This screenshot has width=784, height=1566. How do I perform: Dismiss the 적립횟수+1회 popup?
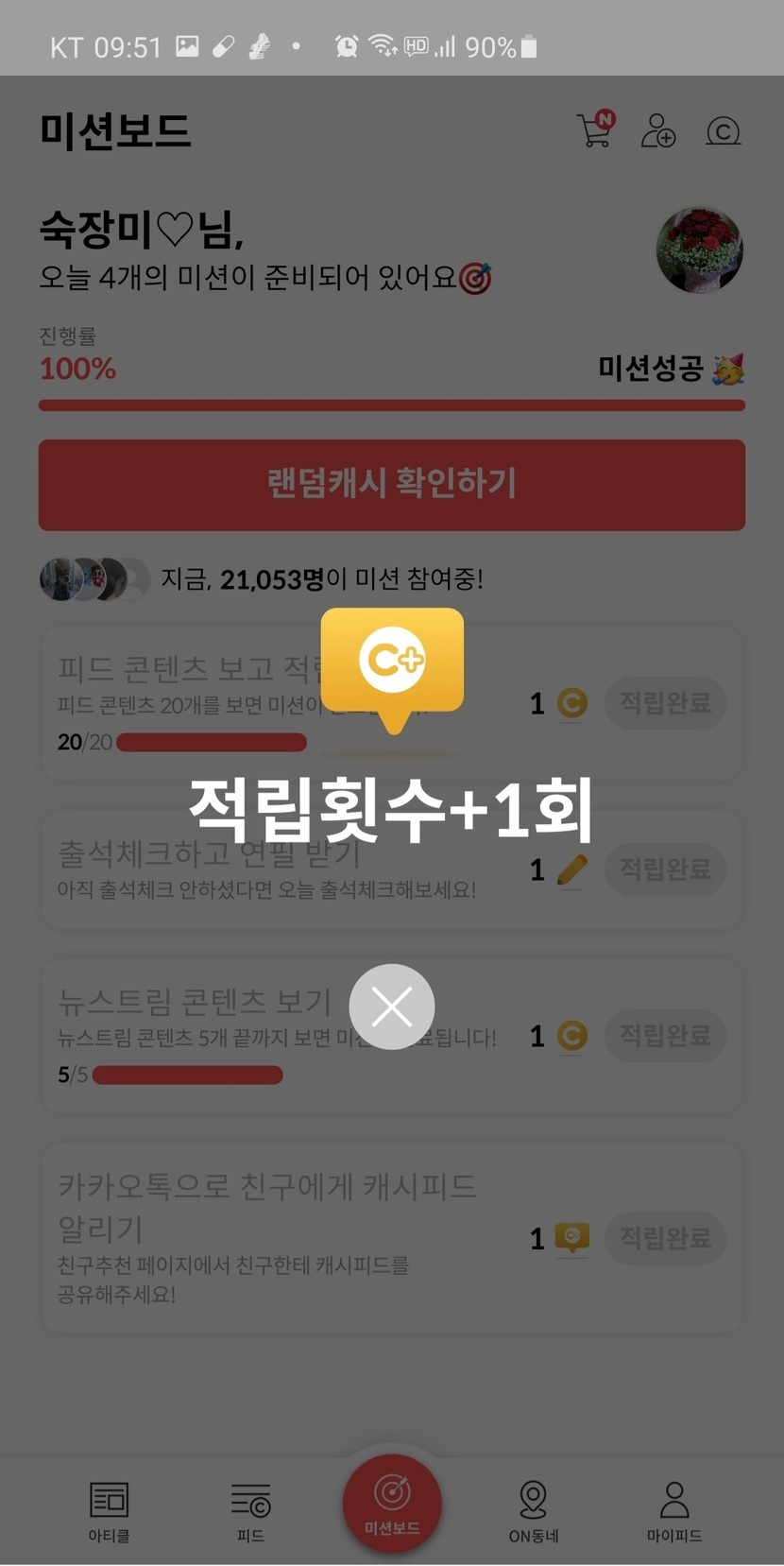pyautogui.click(x=391, y=1007)
